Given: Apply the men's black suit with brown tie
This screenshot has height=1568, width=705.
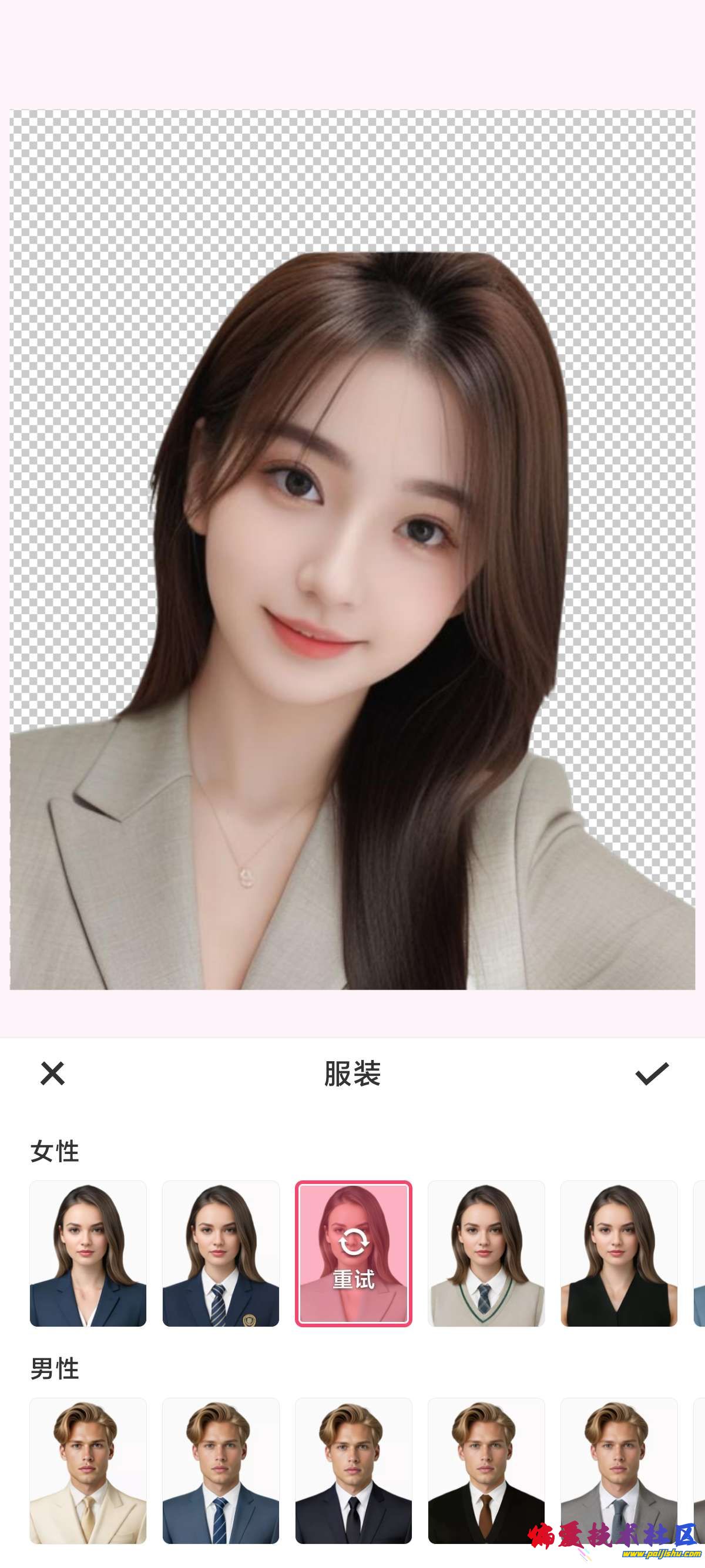Looking at the screenshot, I should (486, 1470).
